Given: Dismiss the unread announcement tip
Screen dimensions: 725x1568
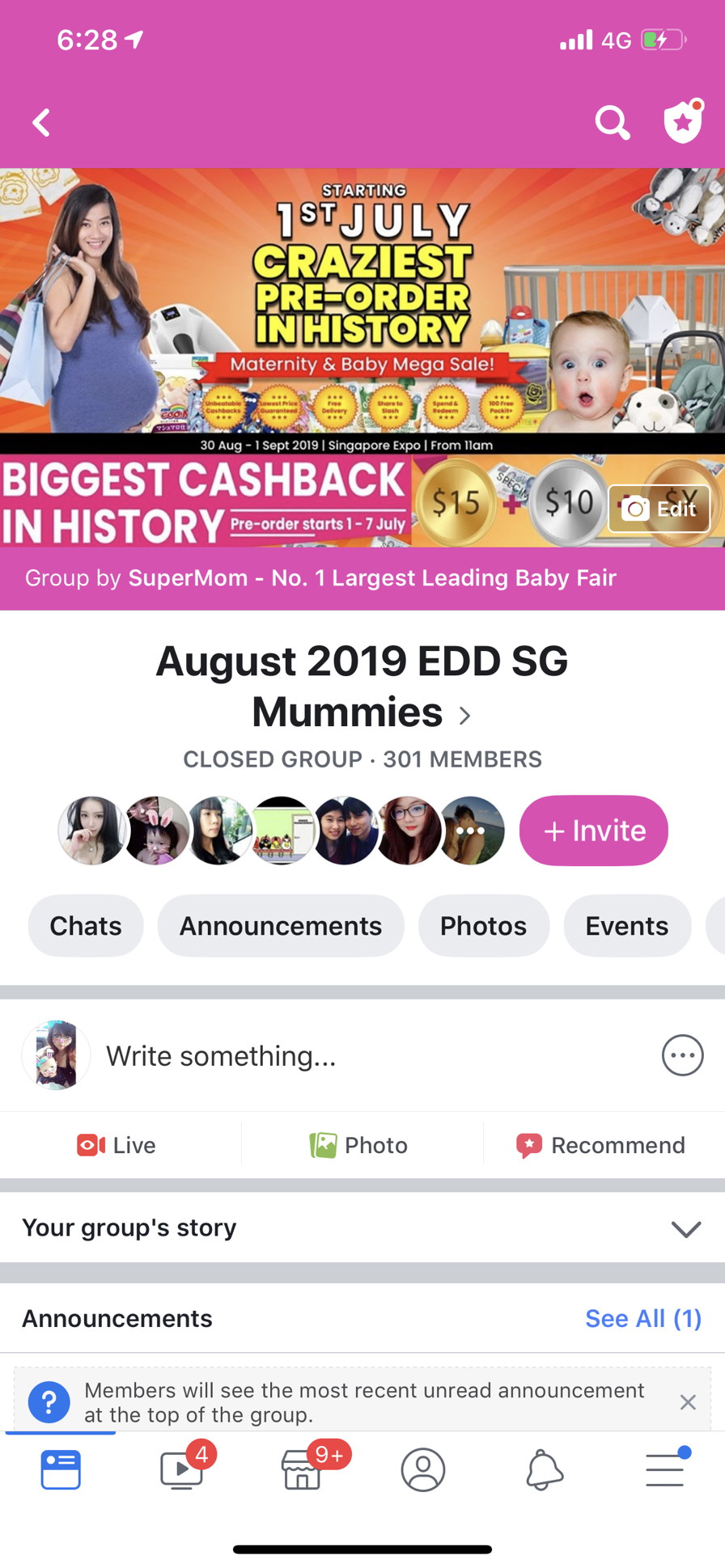Looking at the screenshot, I should (688, 1402).
